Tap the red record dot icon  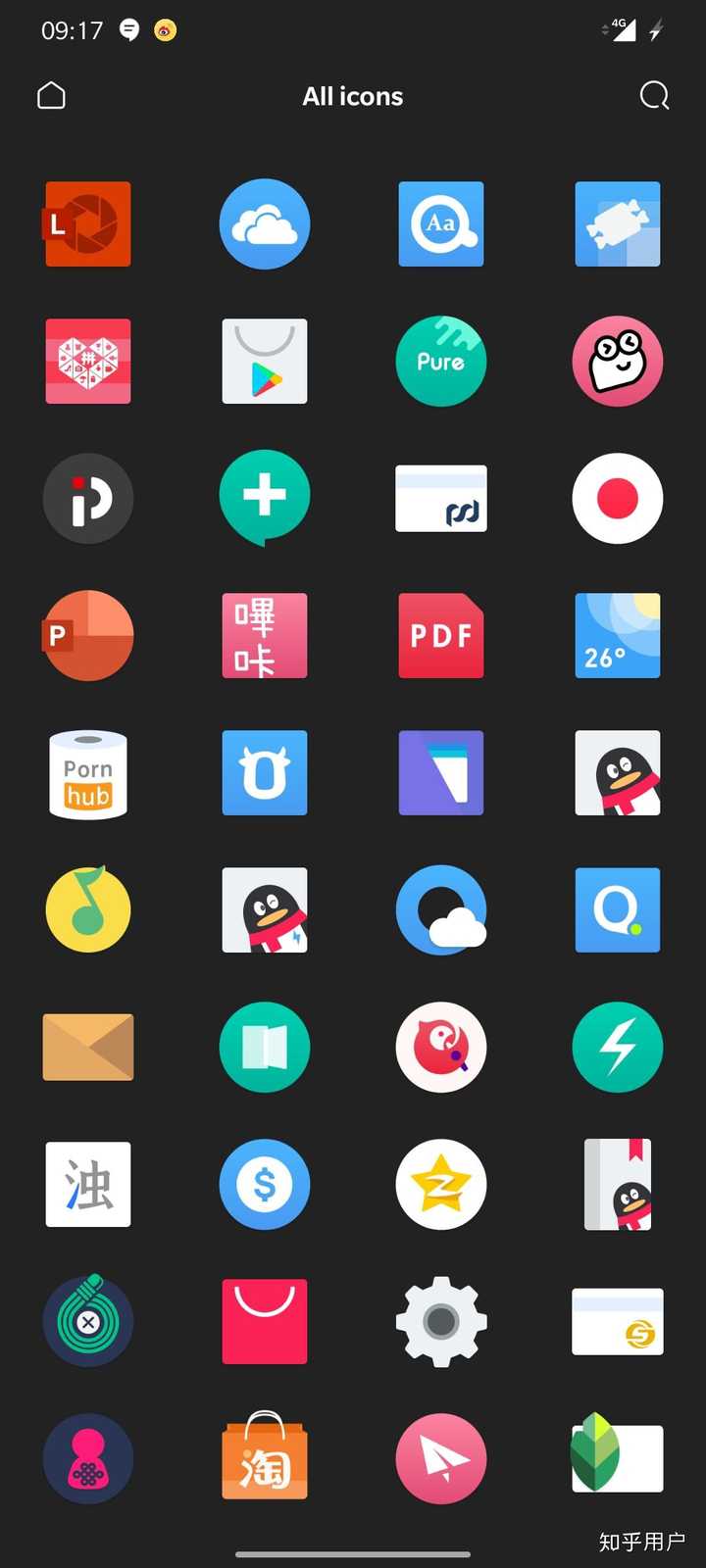[618, 498]
